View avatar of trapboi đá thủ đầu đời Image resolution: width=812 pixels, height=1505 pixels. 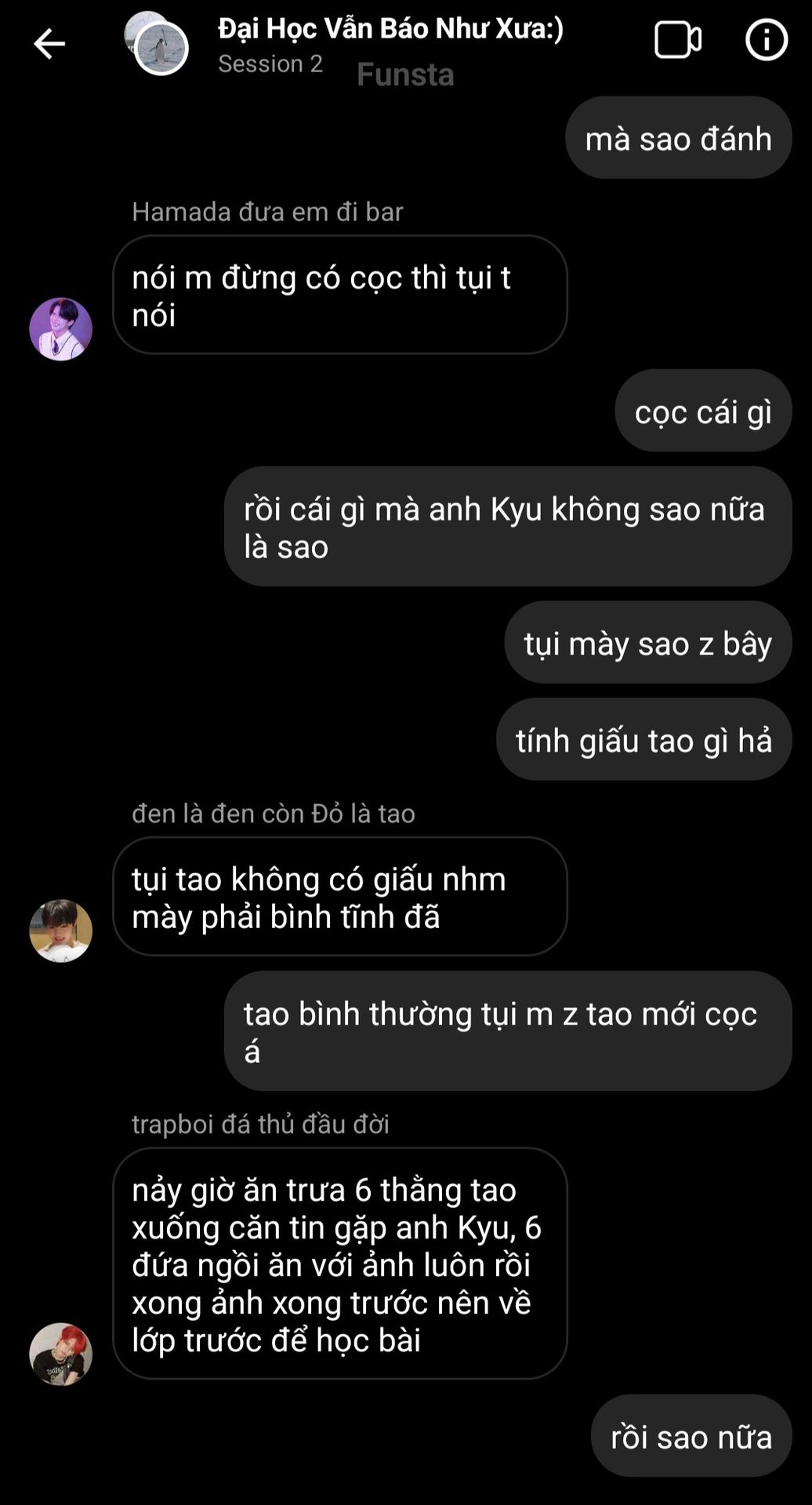pos(61,1354)
